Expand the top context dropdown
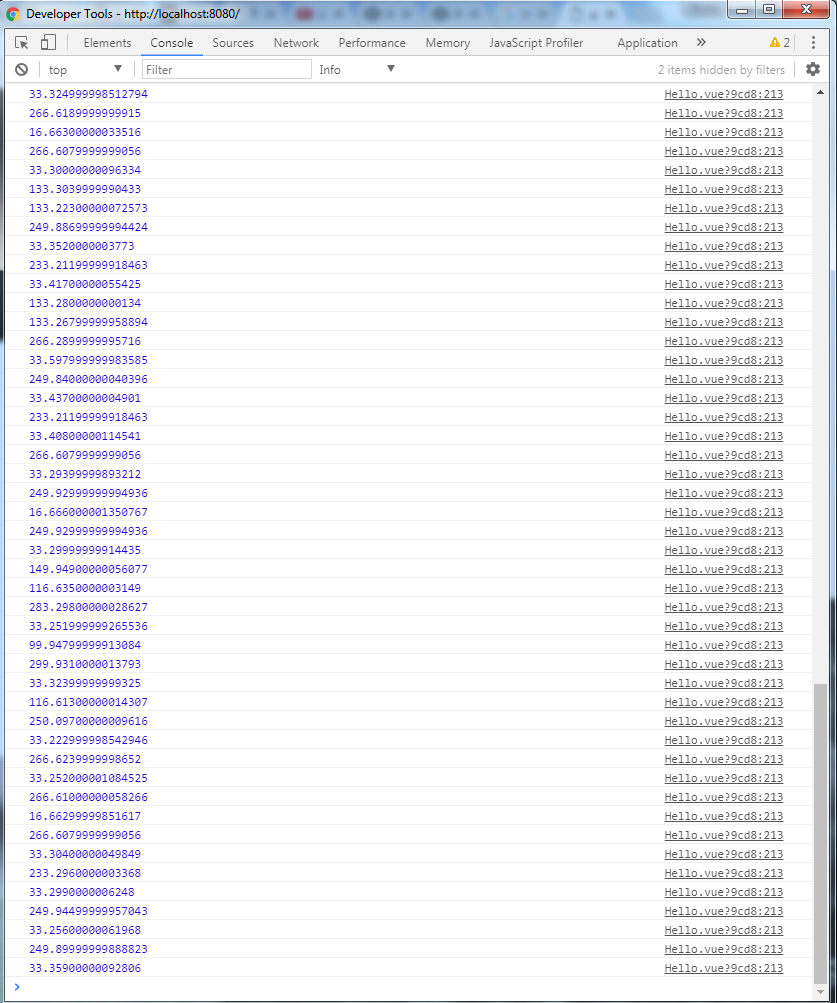The height and width of the screenshot is (1003, 837). pos(85,69)
